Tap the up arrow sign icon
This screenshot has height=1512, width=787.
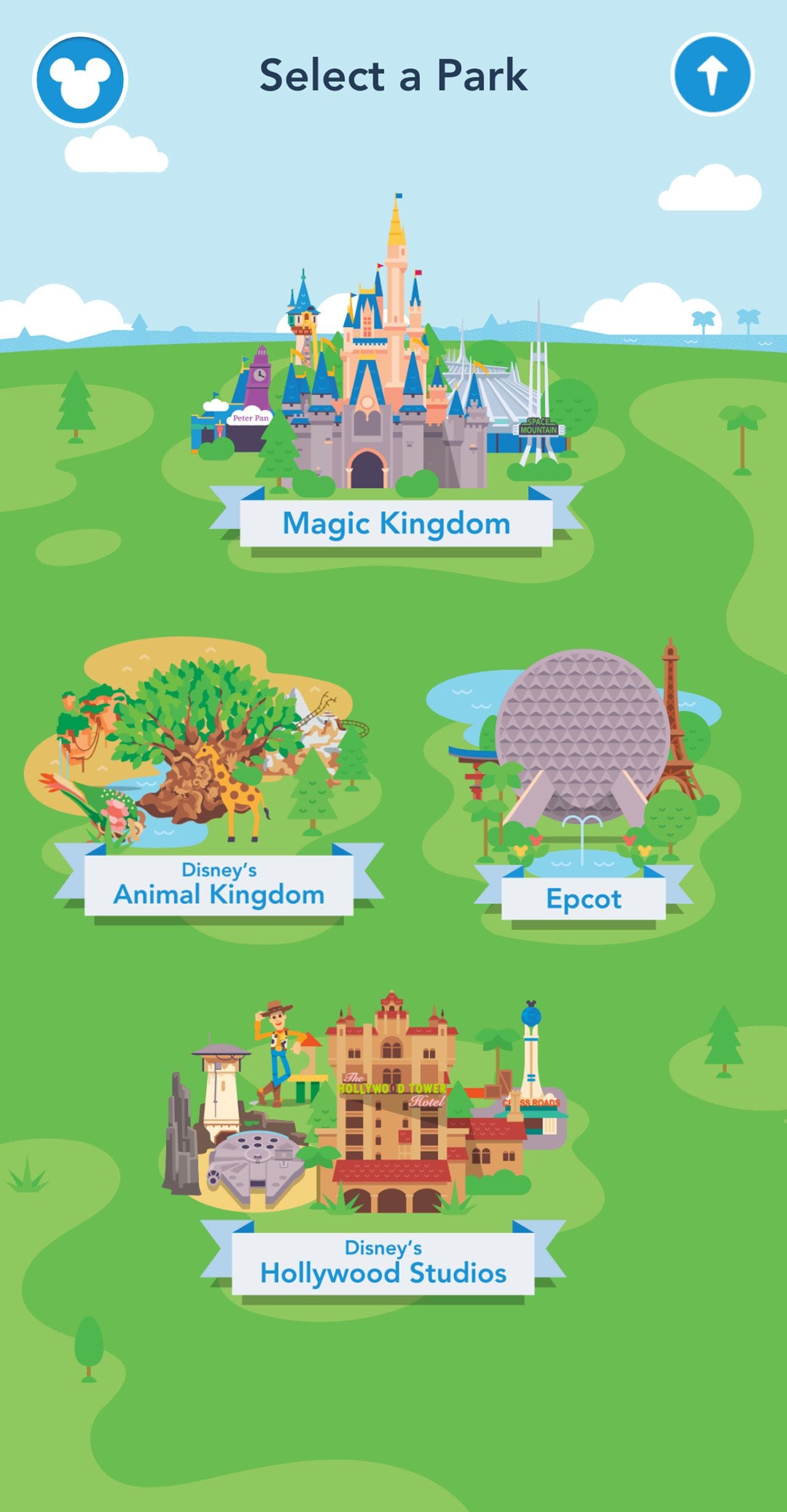point(712,74)
